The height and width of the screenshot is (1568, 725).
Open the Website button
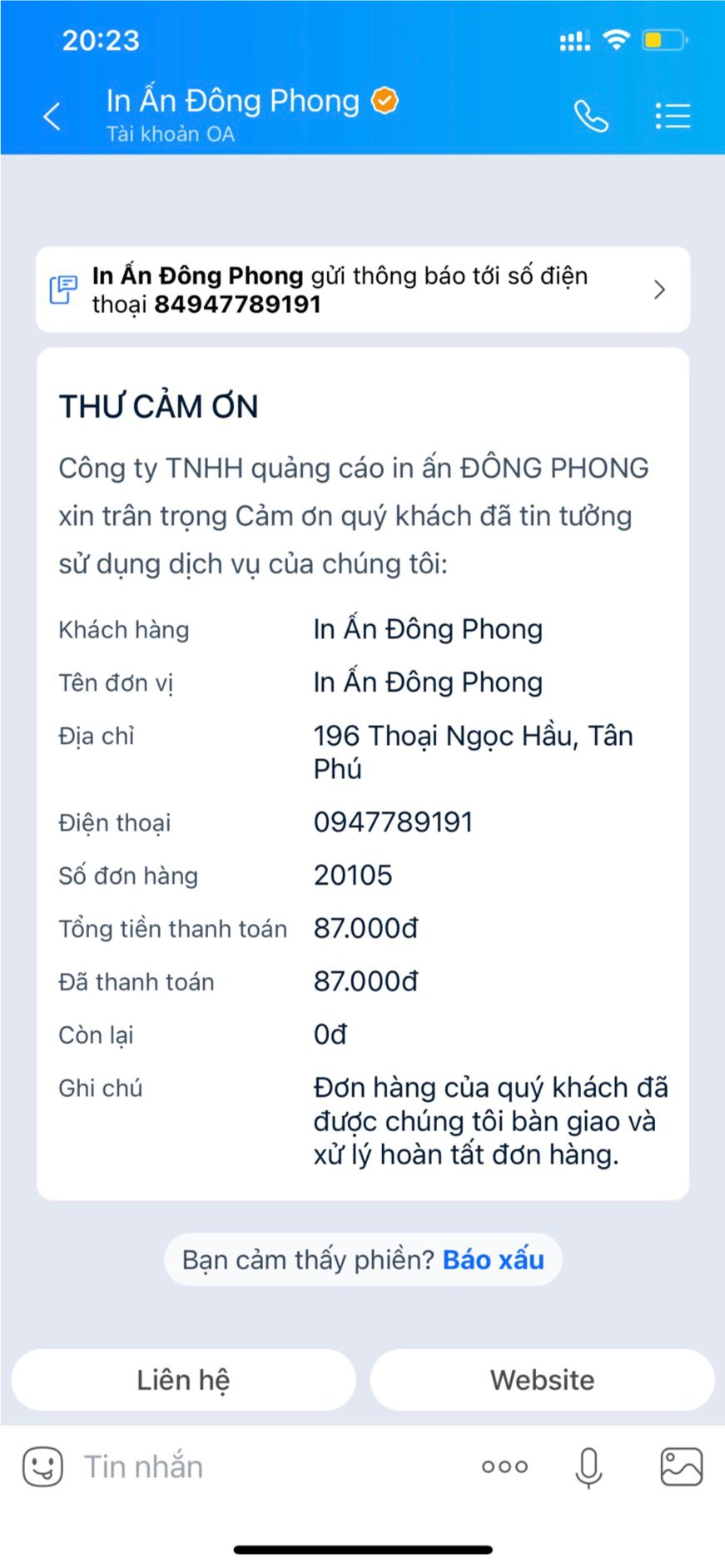(x=542, y=1380)
